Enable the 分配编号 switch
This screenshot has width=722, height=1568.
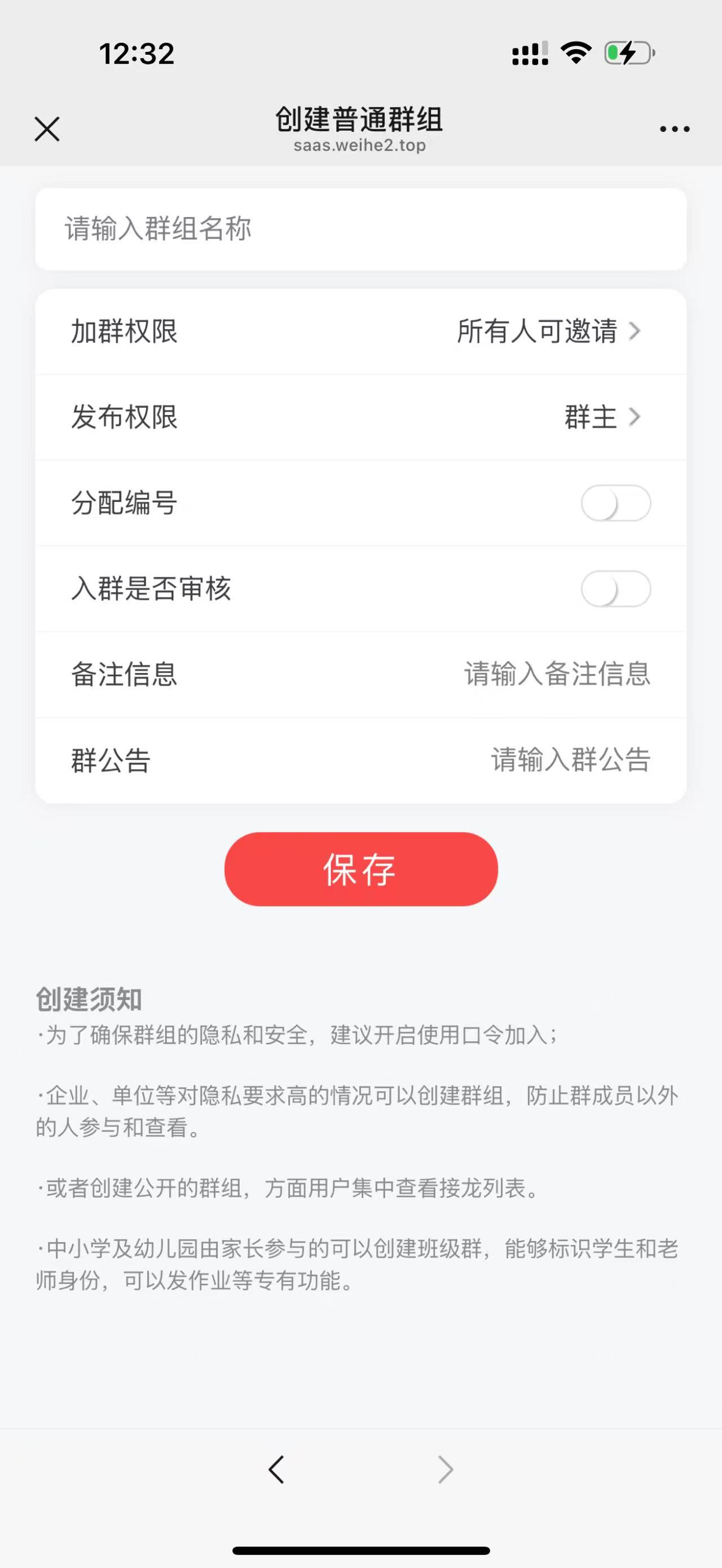pyautogui.click(x=615, y=503)
